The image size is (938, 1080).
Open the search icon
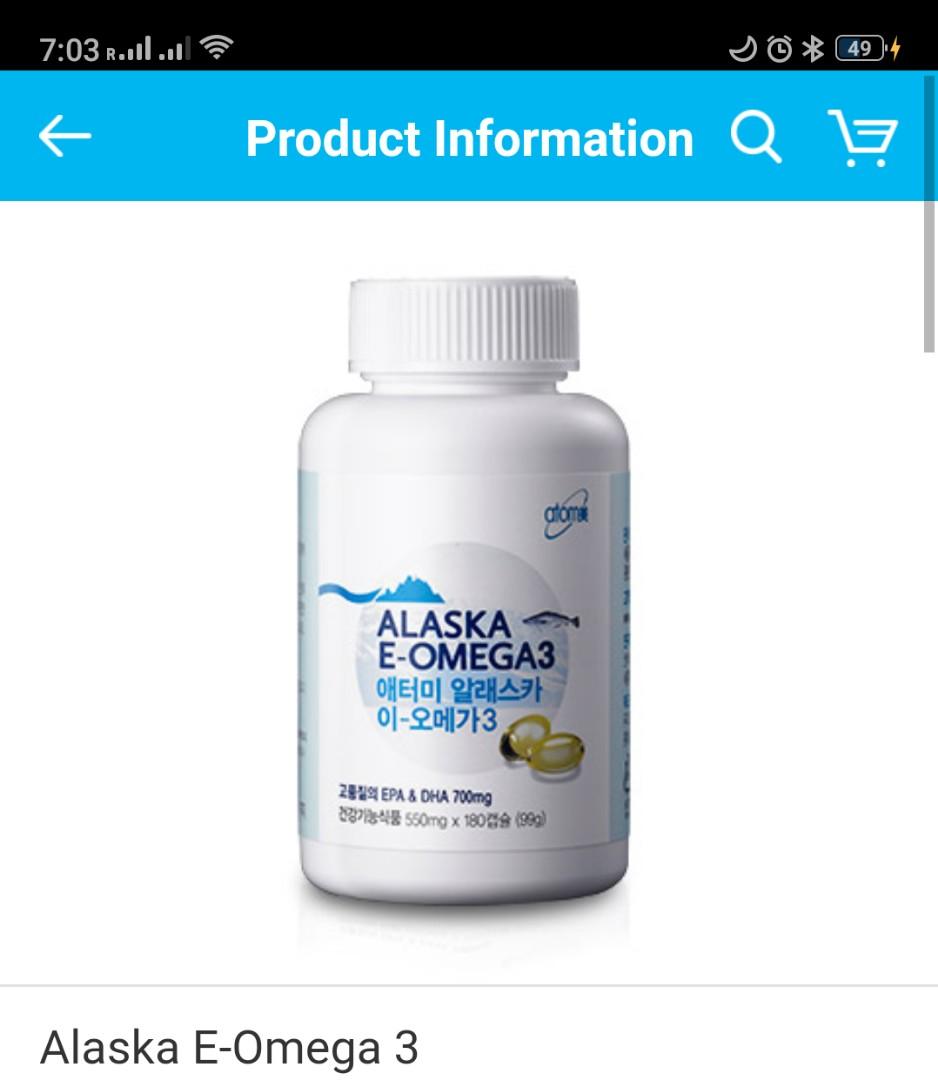click(x=756, y=137)
